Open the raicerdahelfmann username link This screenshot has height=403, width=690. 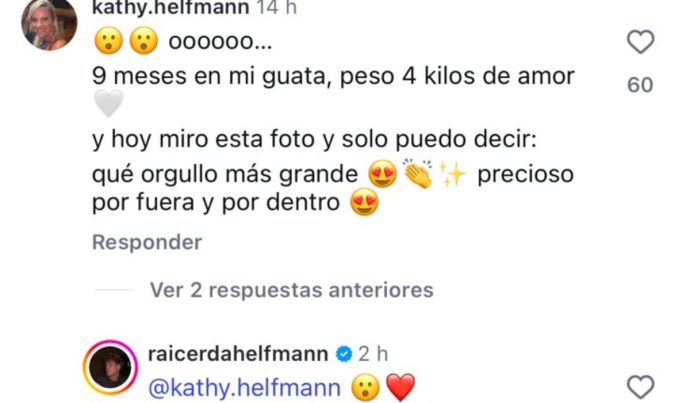pos(238,353)
